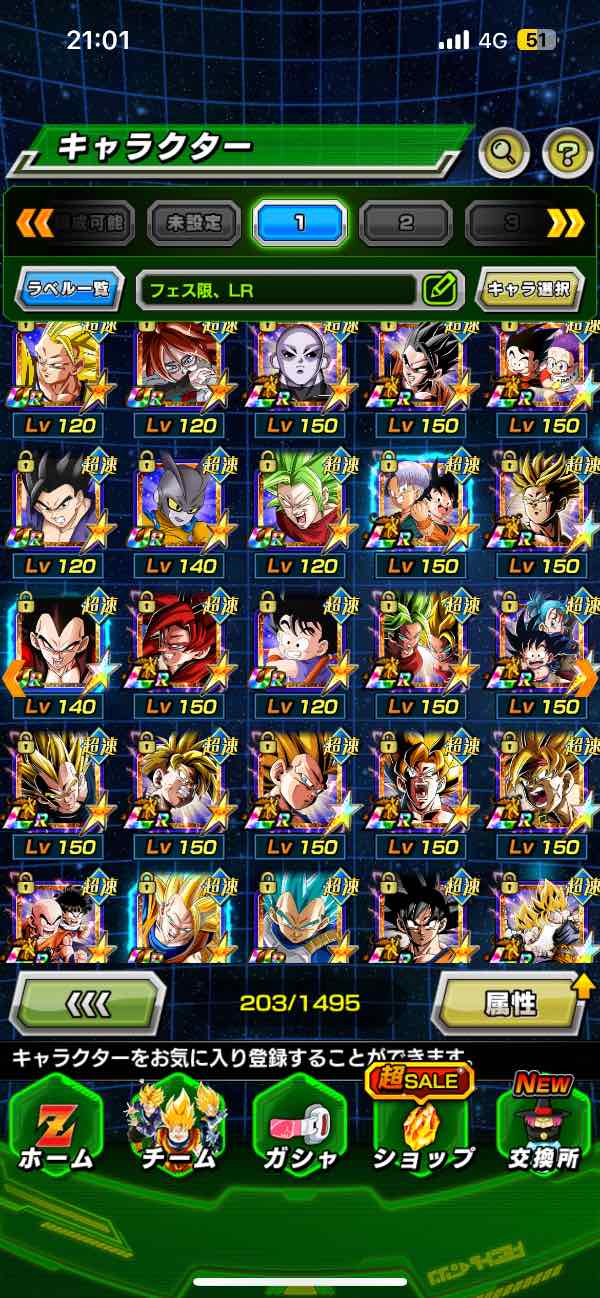Image resolution: width=600 pixels, height=1298 pixels.
Task: Switch to label tab 1
Action: click(x=299, y=222)
